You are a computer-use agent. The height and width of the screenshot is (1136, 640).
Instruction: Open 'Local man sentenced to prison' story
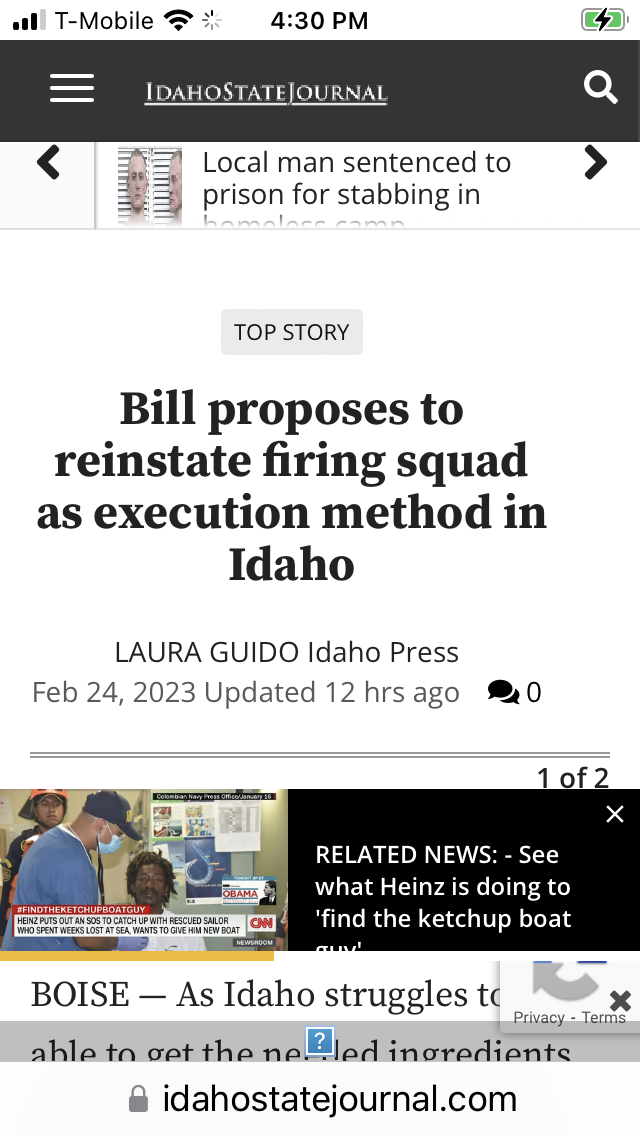tap(356, 178)
